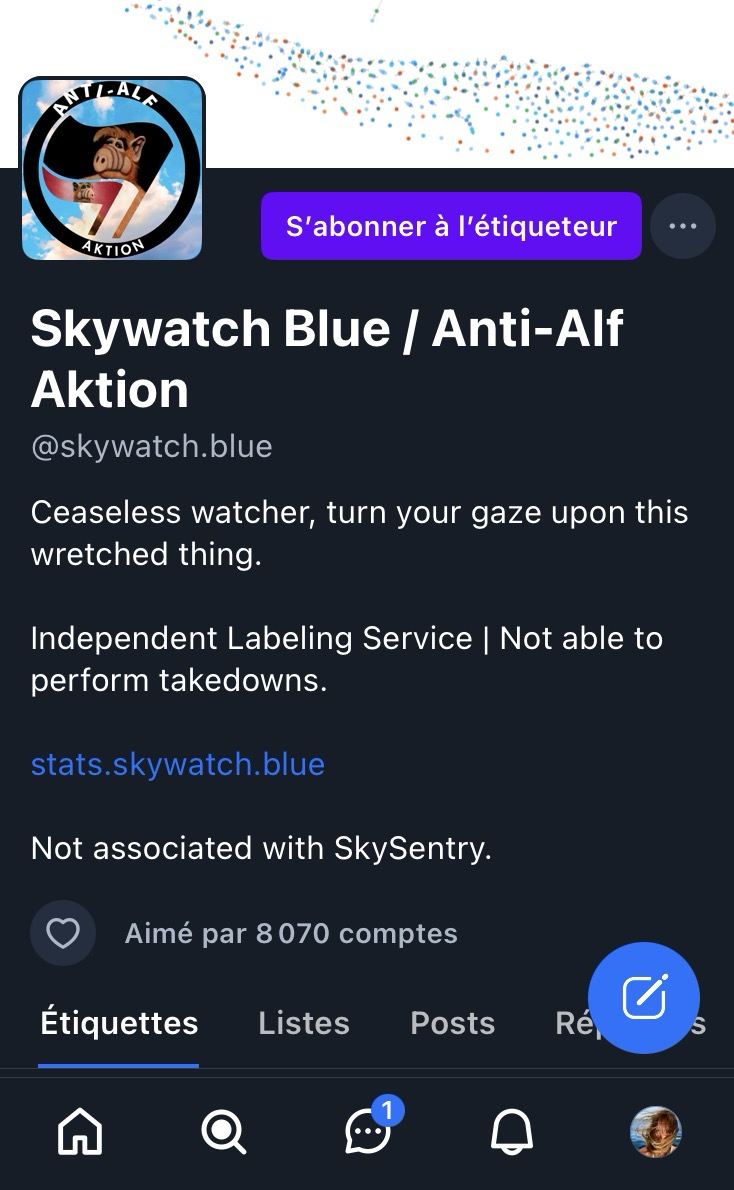Open the three-dot overflow menu

(683, 226)
